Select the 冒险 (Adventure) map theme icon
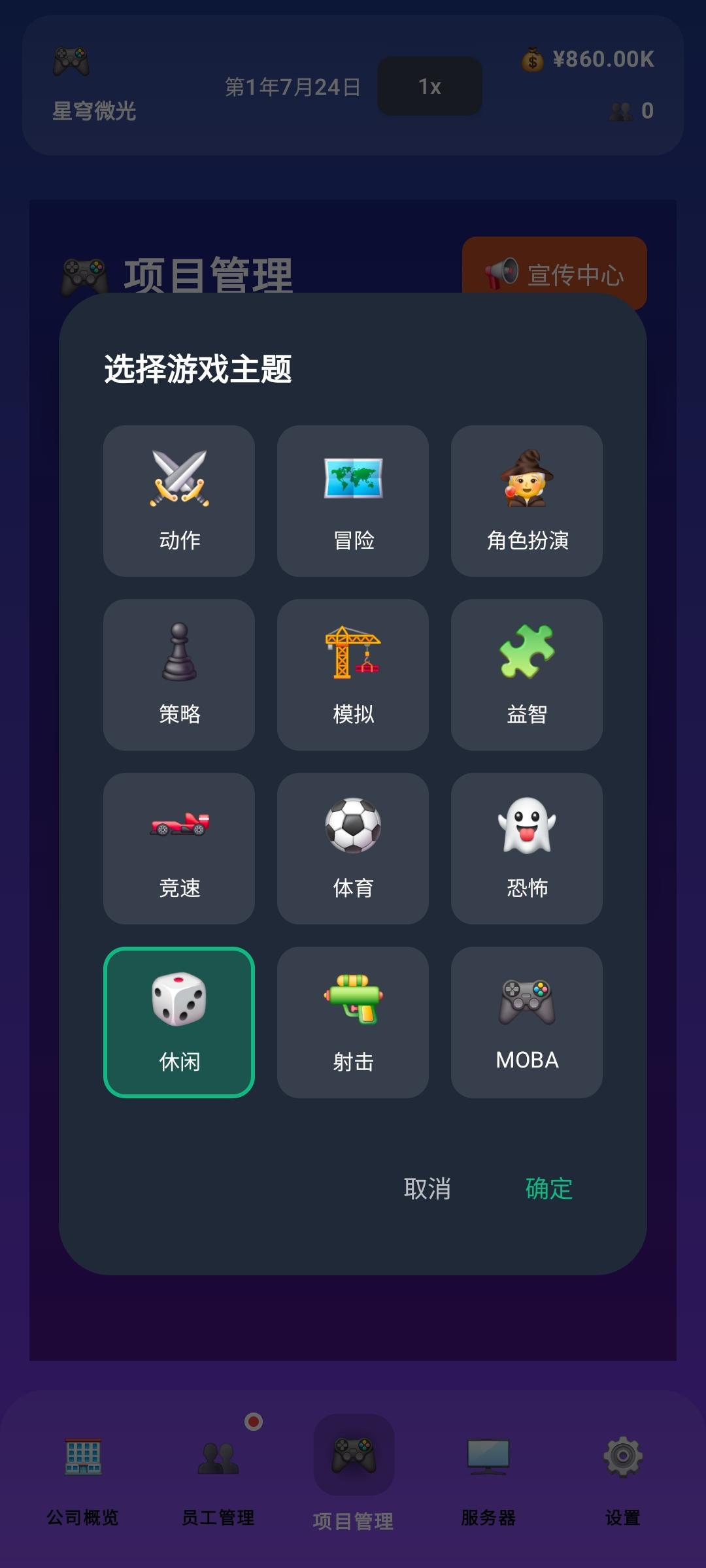Screen dimensions: 706x1568 pos(352,500)
